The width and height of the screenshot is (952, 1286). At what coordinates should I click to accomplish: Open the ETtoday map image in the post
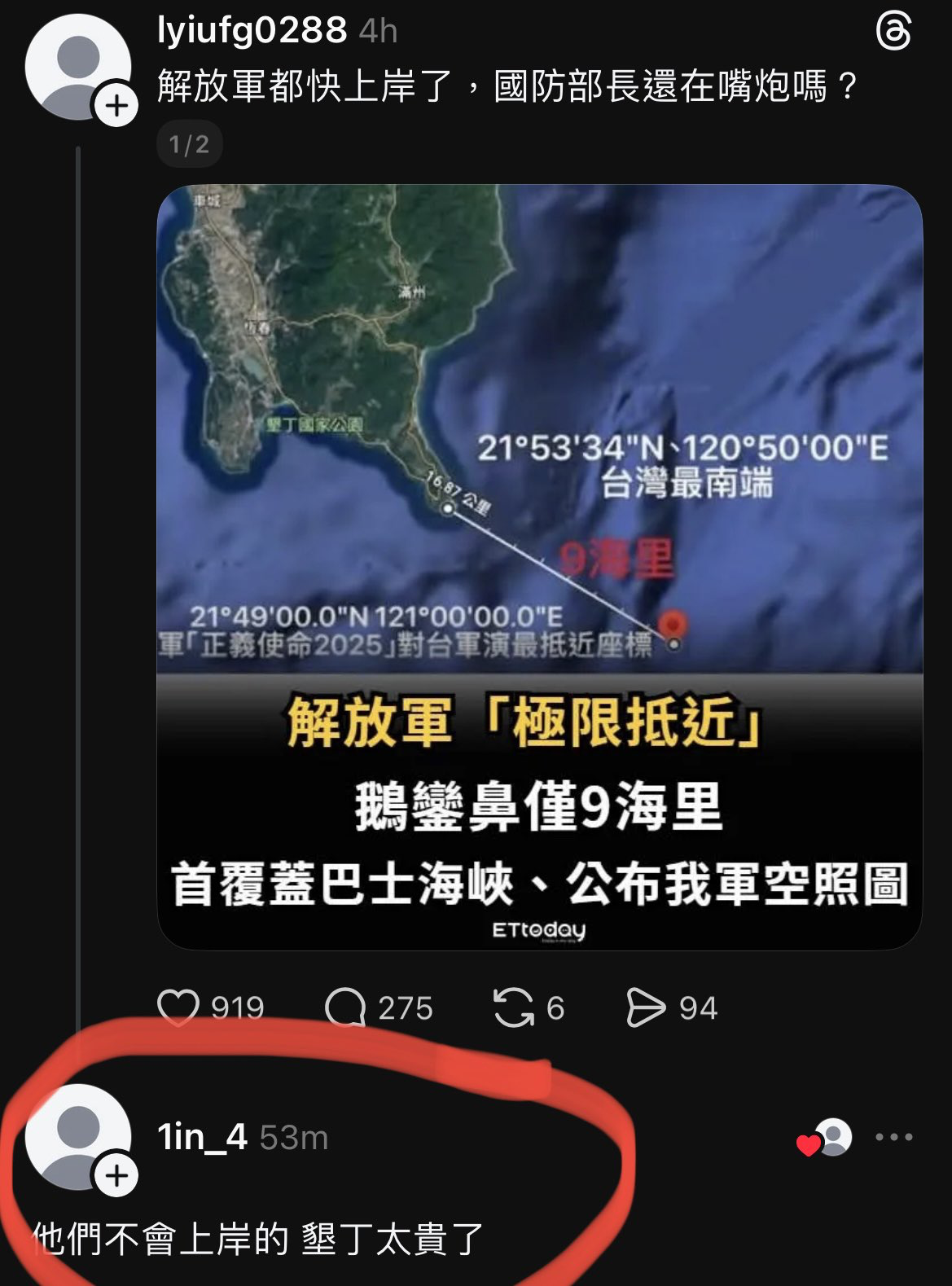click(x=539, y=567)
